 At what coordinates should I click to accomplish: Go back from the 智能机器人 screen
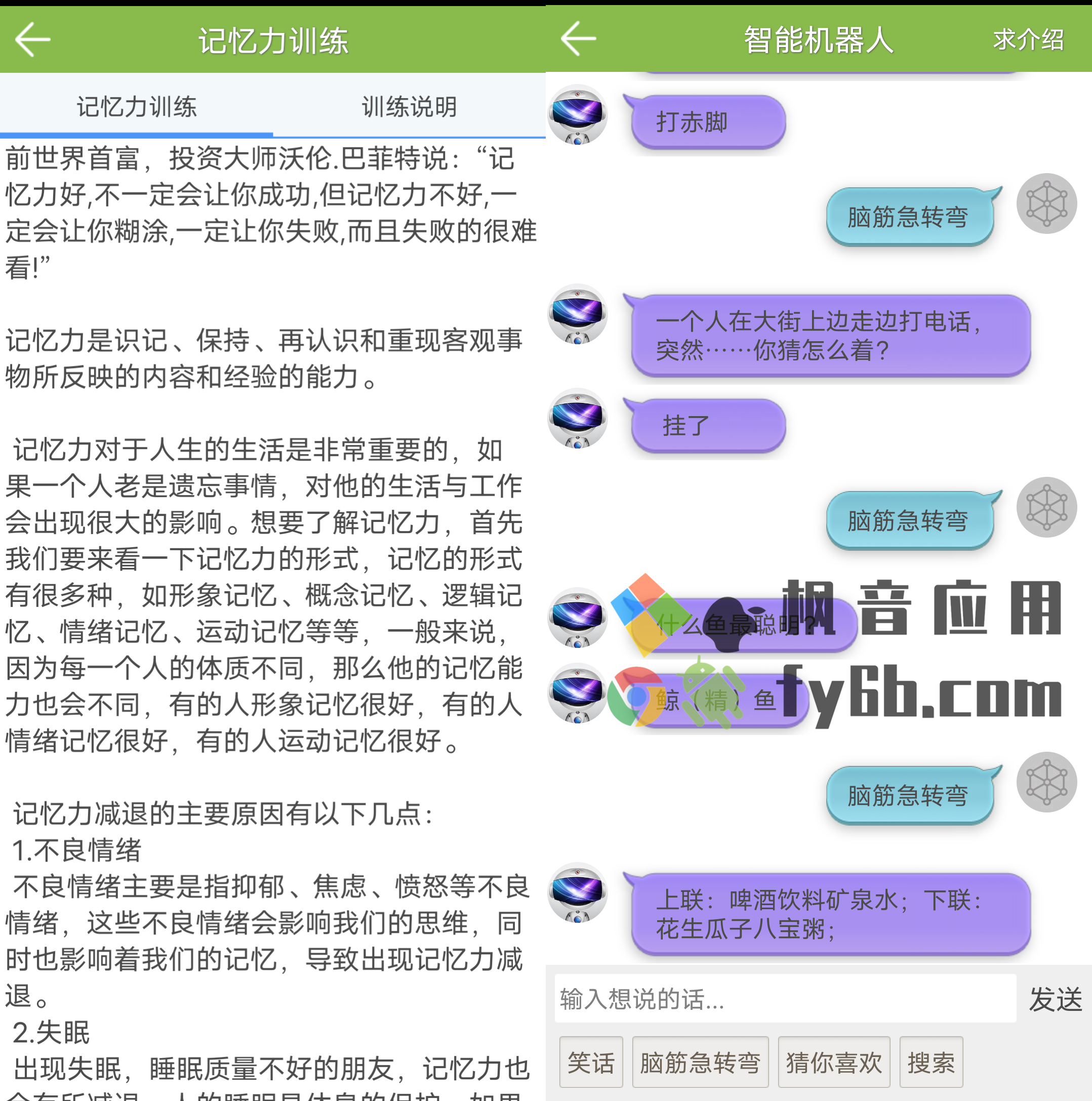pos(578,39)
